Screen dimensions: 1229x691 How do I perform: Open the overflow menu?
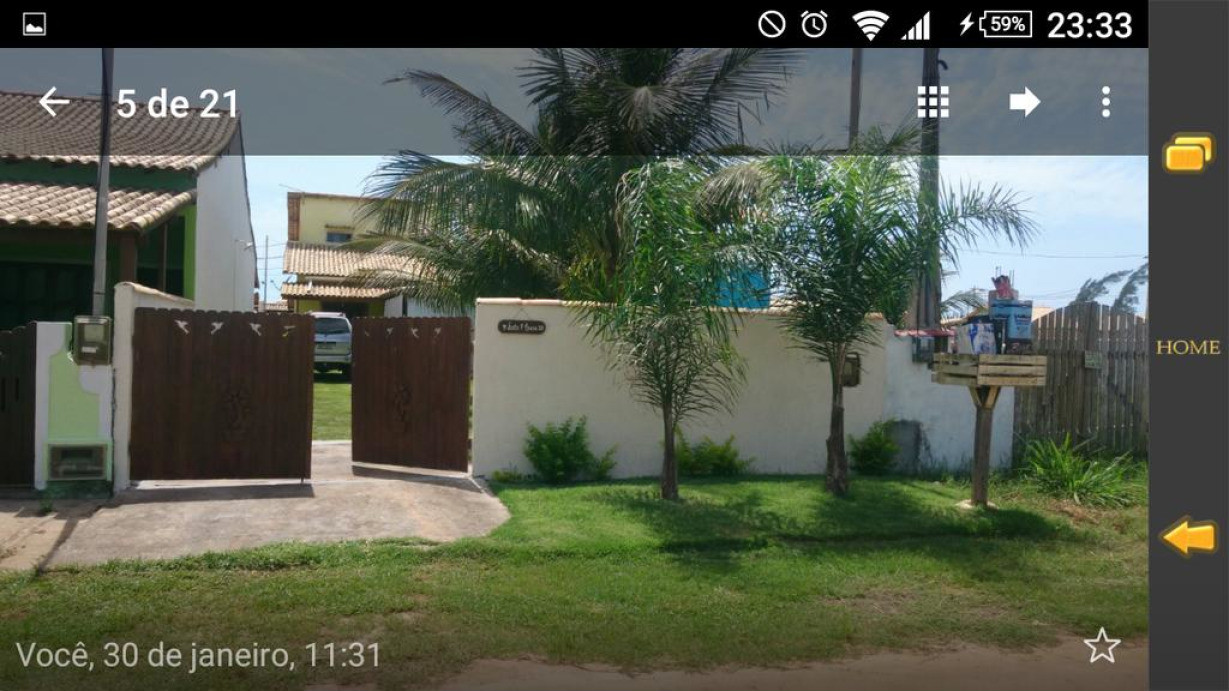click(1105, 102)
